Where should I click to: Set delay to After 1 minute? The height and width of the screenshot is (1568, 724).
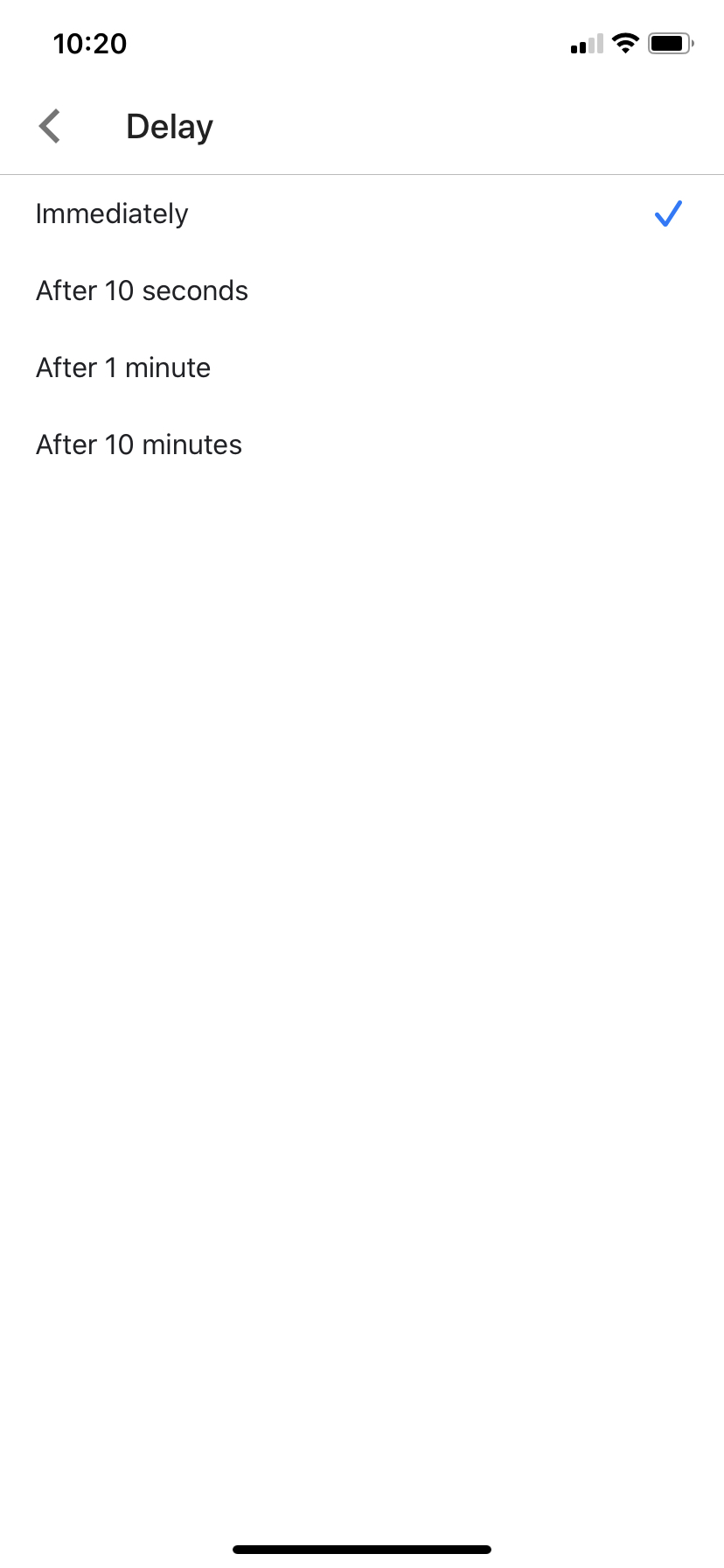coord(123,368)
